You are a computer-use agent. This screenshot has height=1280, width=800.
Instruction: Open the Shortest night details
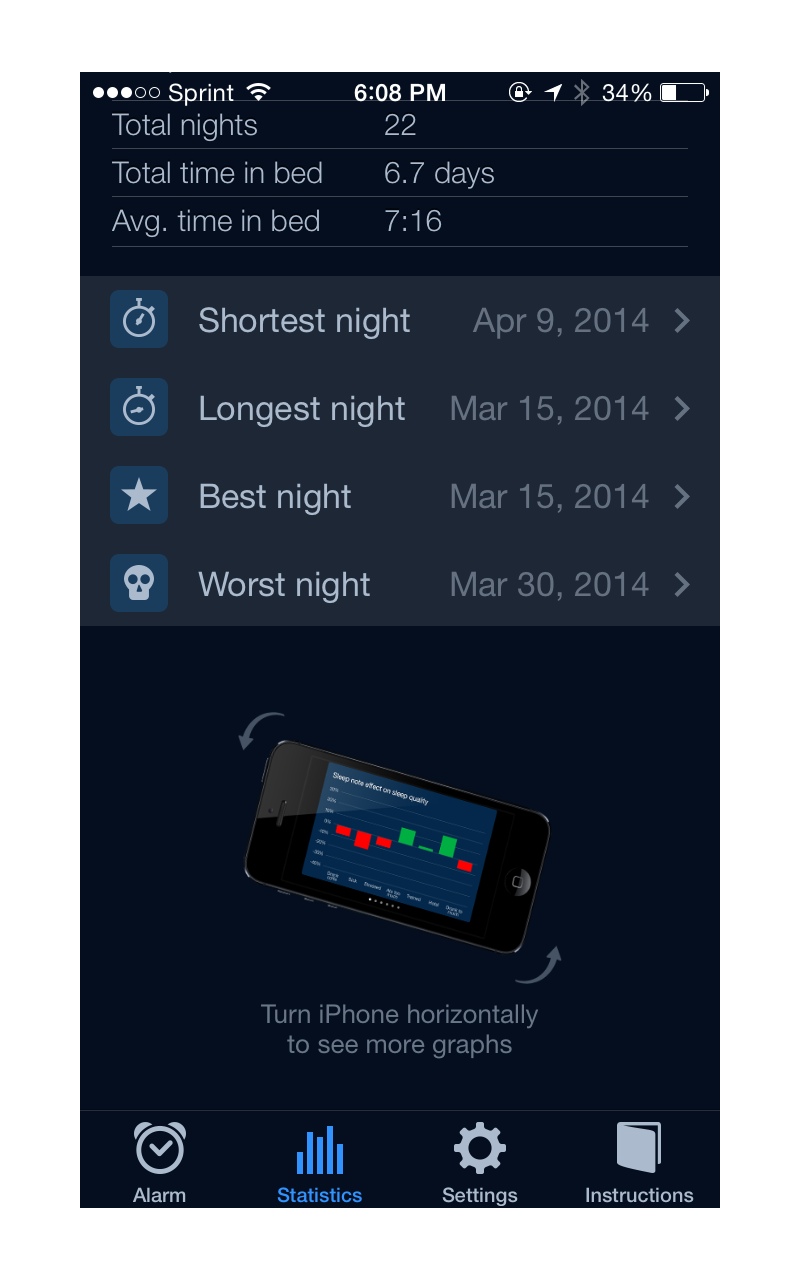click(400, 320)
